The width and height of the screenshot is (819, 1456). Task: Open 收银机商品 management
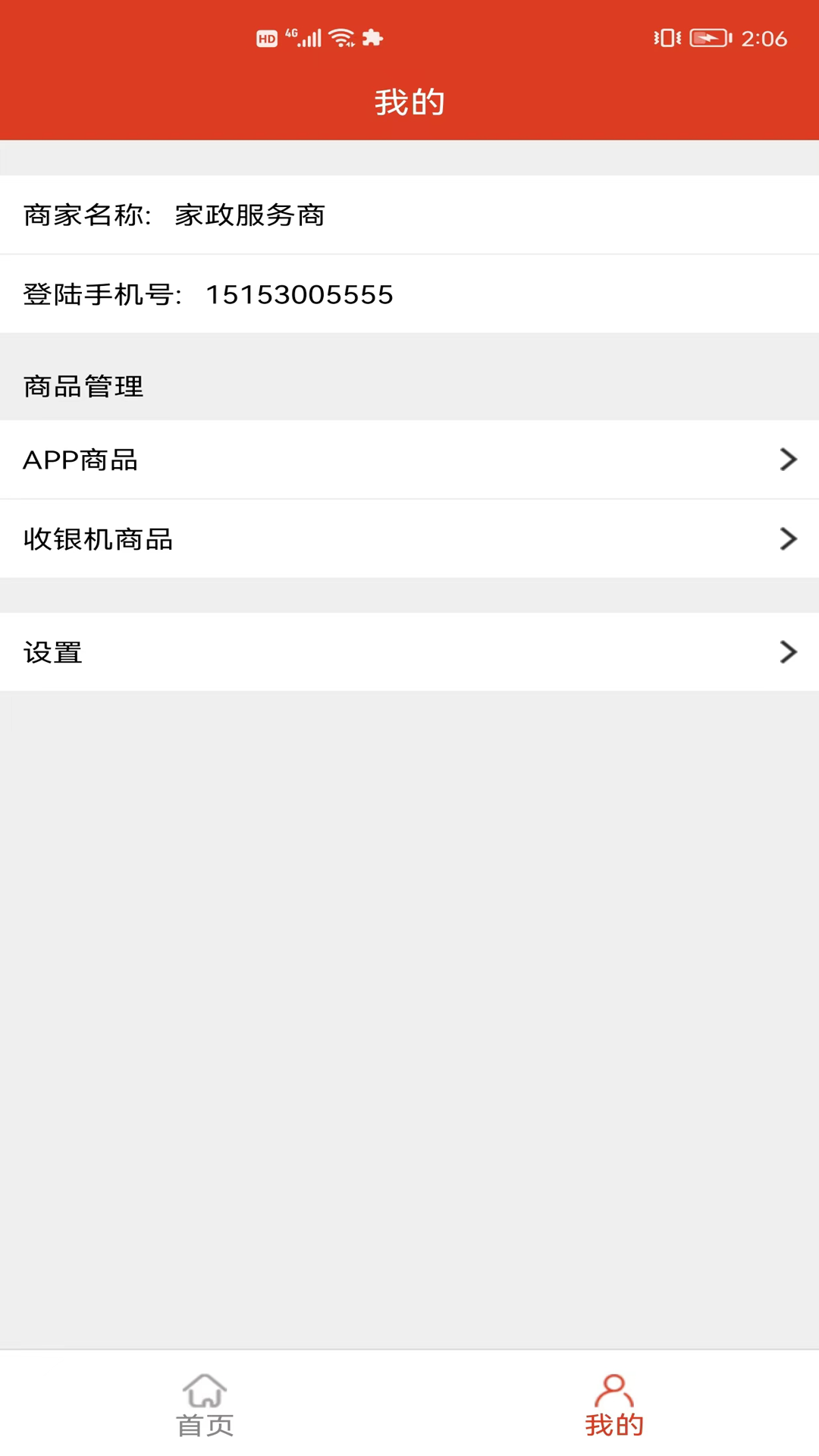[x=409, y=538]
